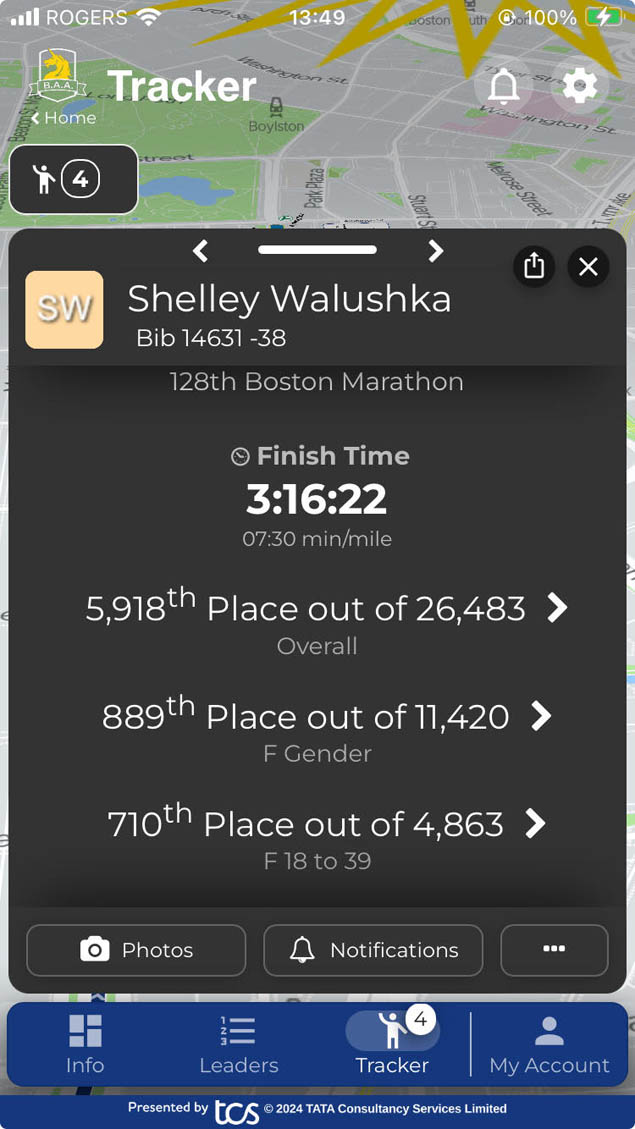Open the notifications bell at top
635x1129 pixels.
point(503,86)
